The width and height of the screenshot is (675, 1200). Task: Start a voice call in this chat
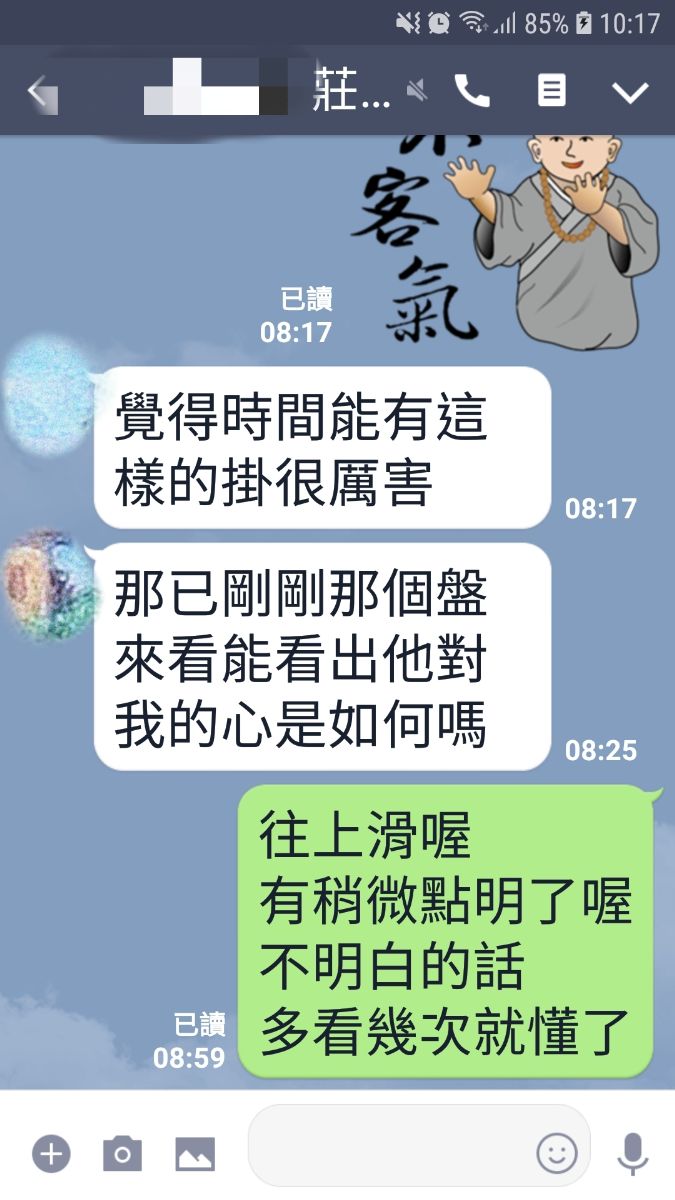click(x=472, y=91)
